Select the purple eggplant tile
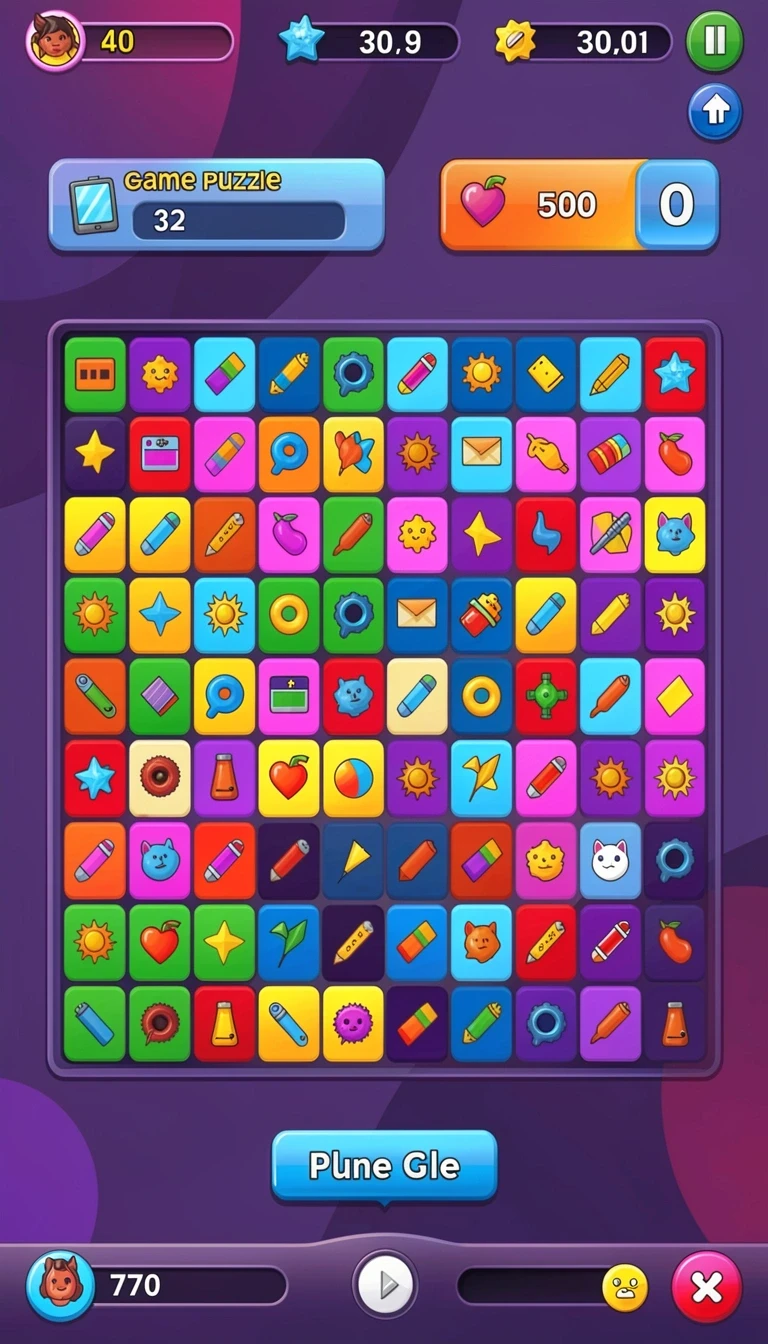Viewport: 768px width, 1344px height. [x=289, y=535]
